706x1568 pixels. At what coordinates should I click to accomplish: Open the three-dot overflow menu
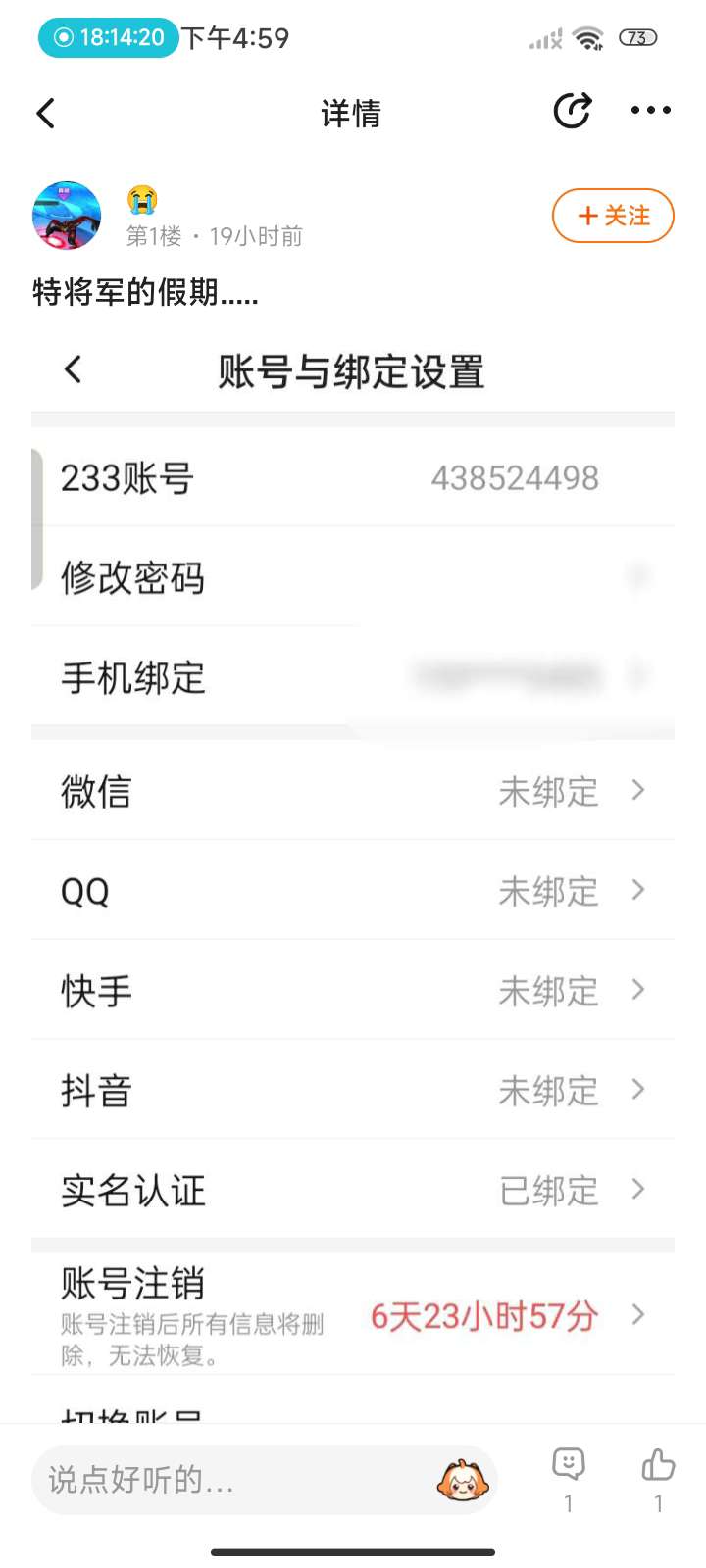pyautogui.click(x=650, y=111)
